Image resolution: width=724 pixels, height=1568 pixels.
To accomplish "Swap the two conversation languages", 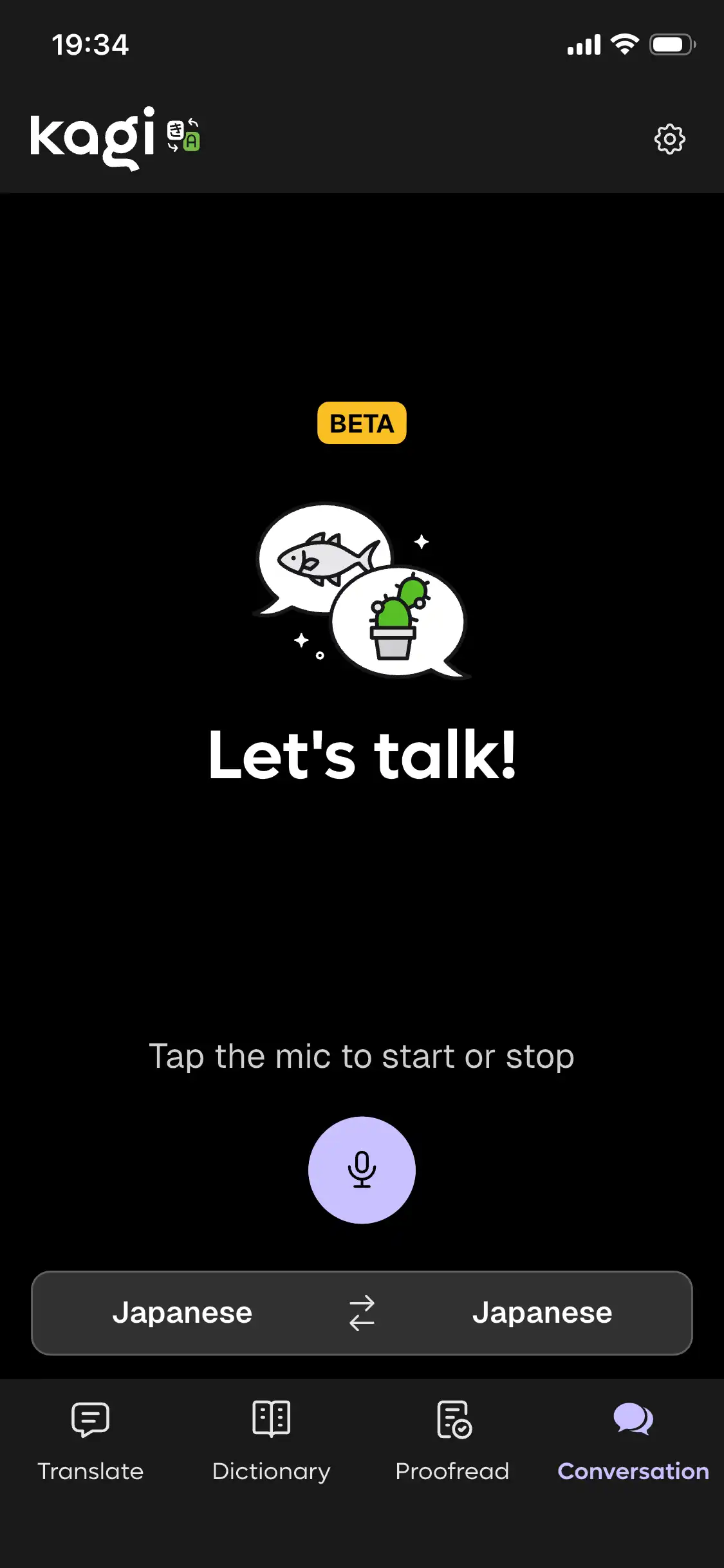I will pyautogui.click(x=362, y=1313).
